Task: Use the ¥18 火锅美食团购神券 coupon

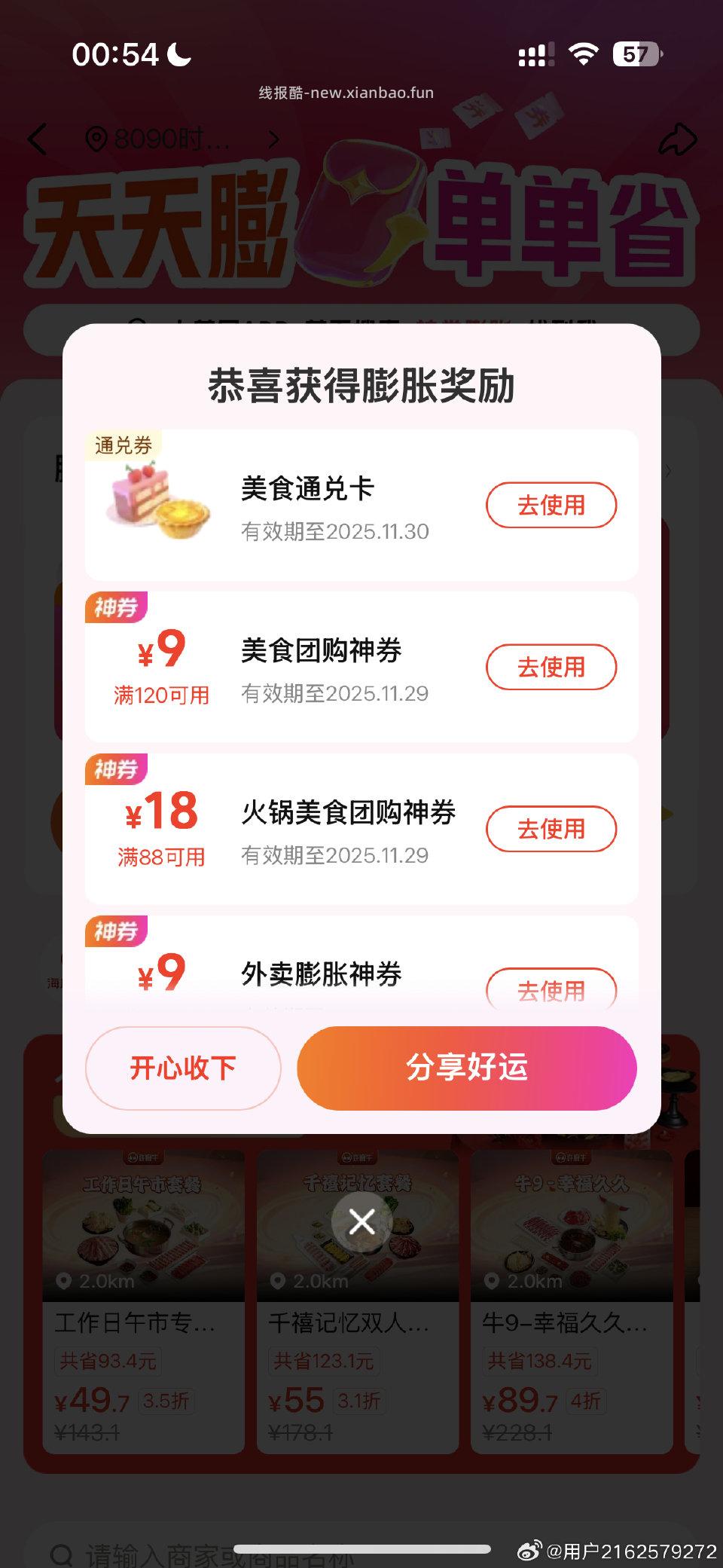Action: click(x=552, y=828)
